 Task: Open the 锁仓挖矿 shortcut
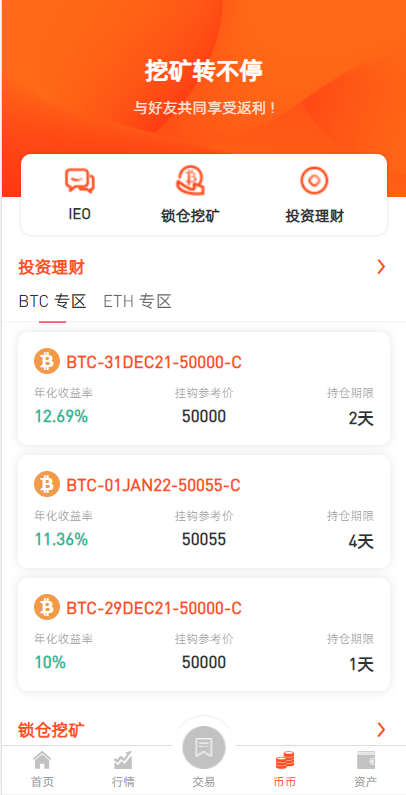191,195
